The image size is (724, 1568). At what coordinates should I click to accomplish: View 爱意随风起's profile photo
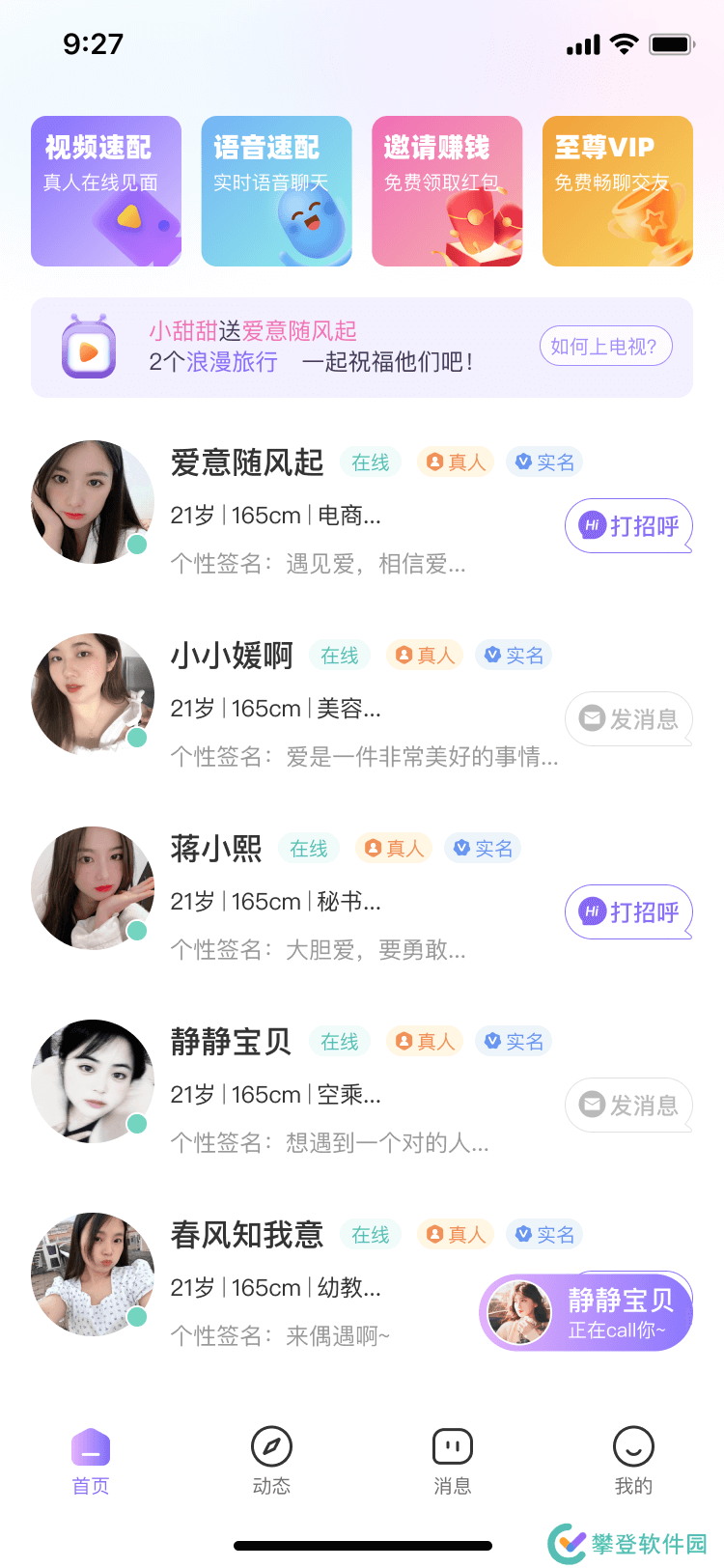pos(93,502)
